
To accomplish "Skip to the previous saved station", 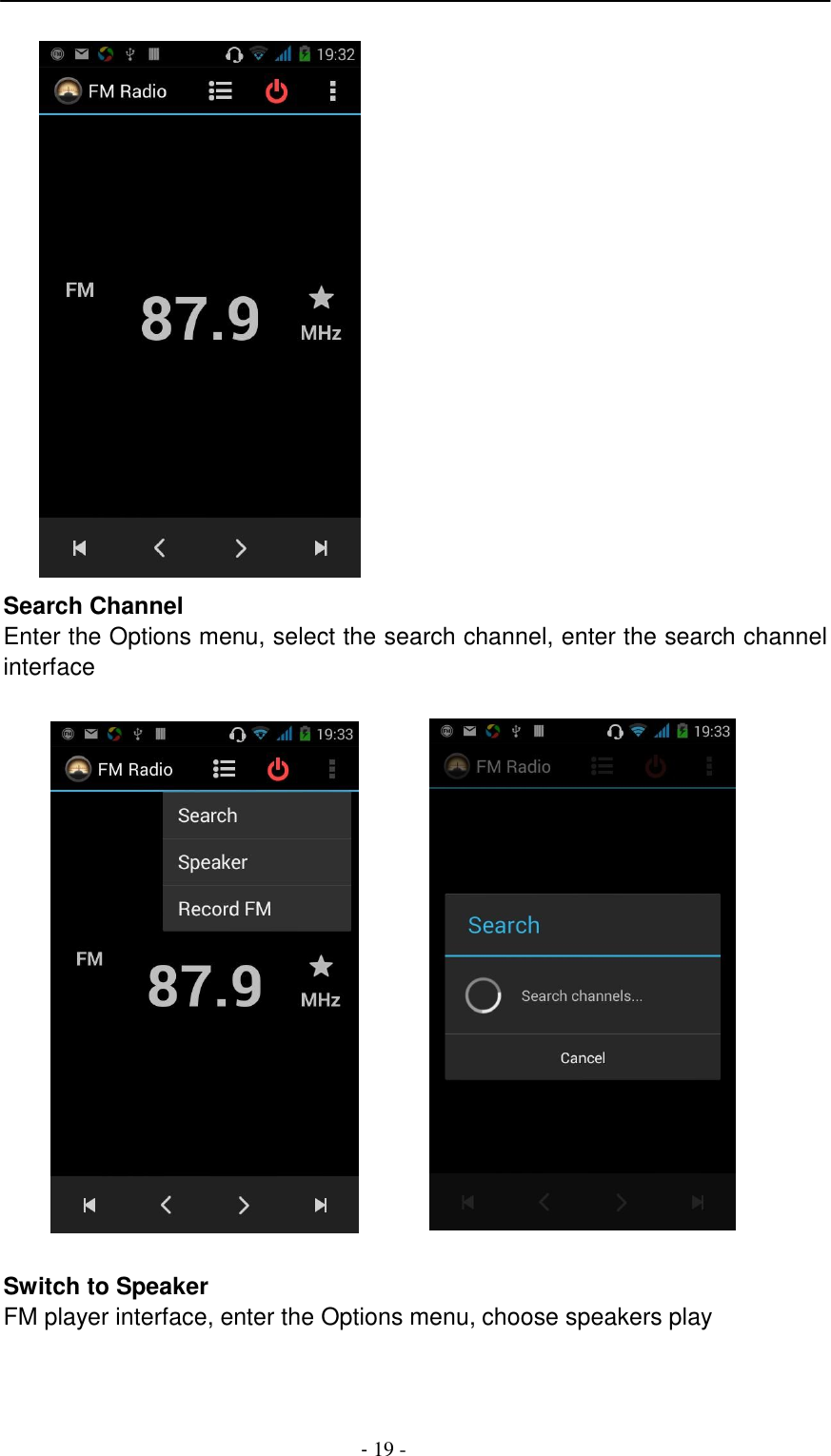I will [79, 548].
